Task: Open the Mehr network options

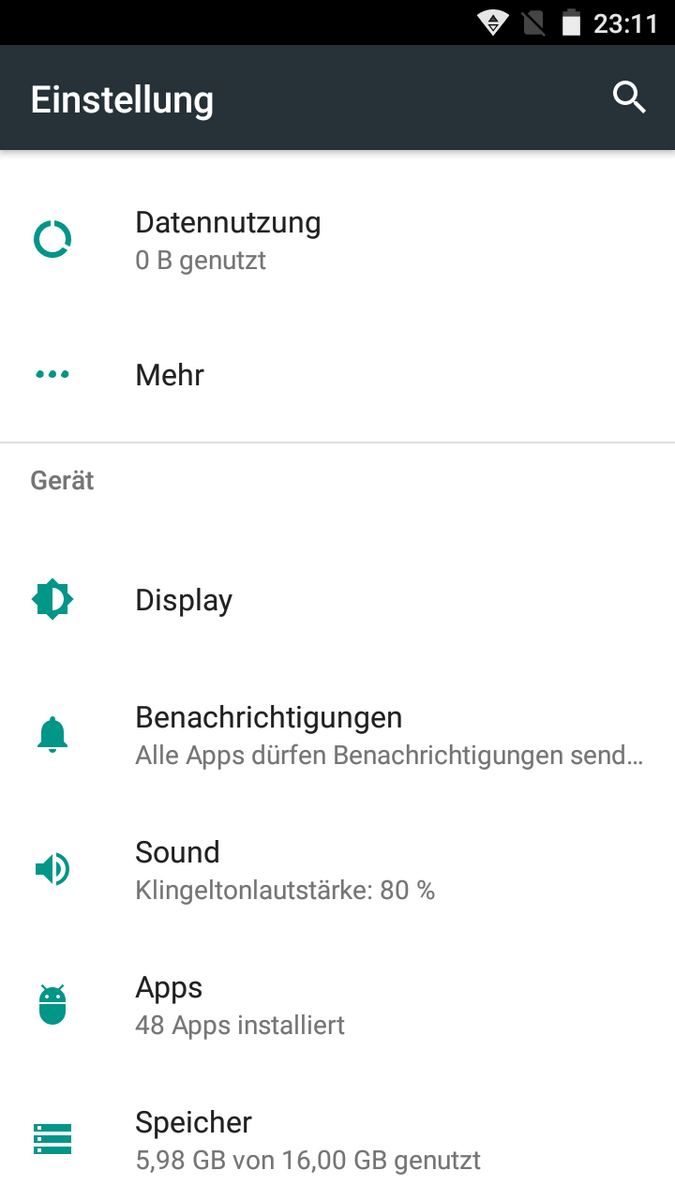Action: click(337, 375)
